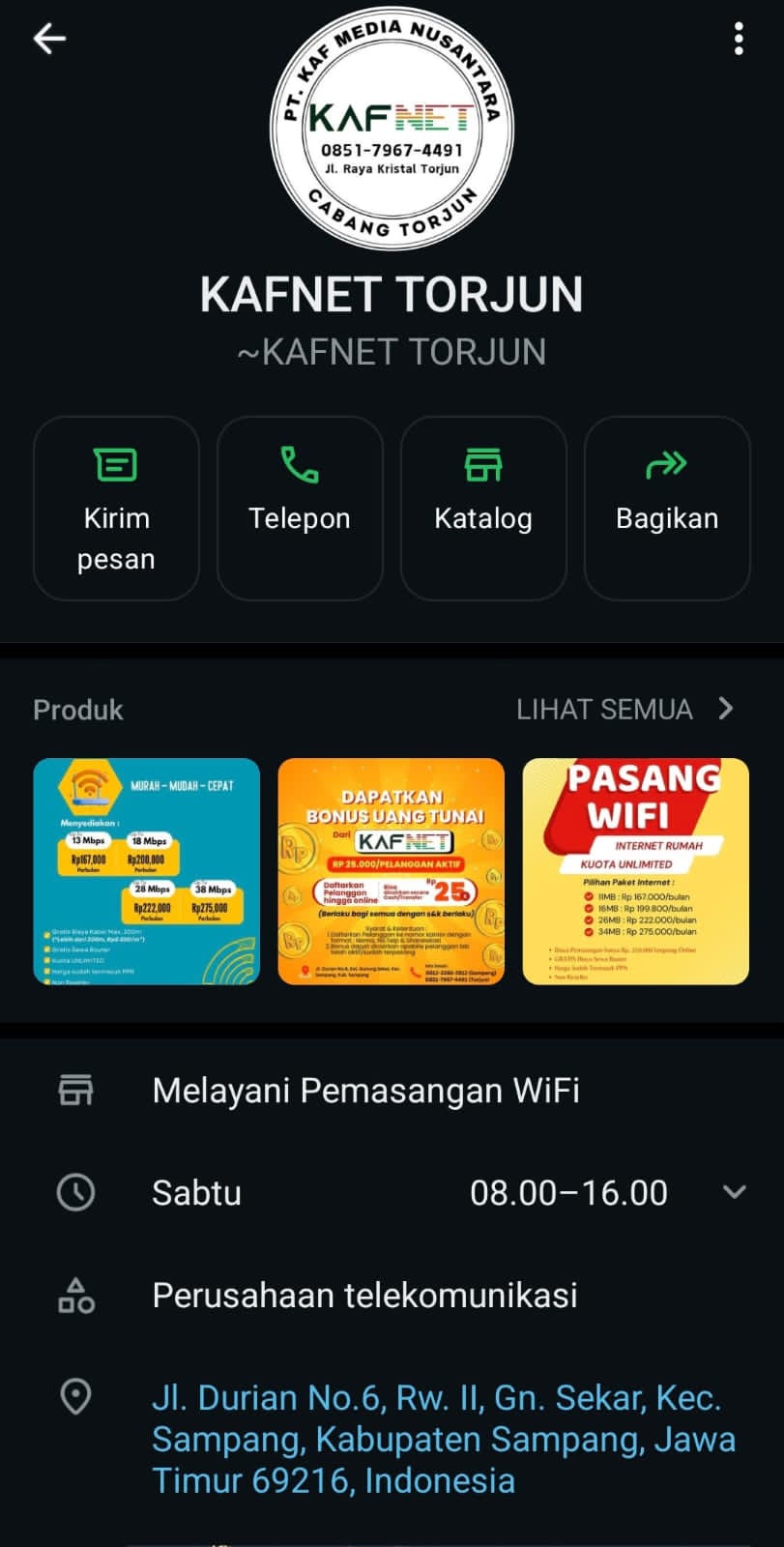Open the BONUS UANG TUNAI promo thumbnail

pyautogui.click(x=391, y=870)
